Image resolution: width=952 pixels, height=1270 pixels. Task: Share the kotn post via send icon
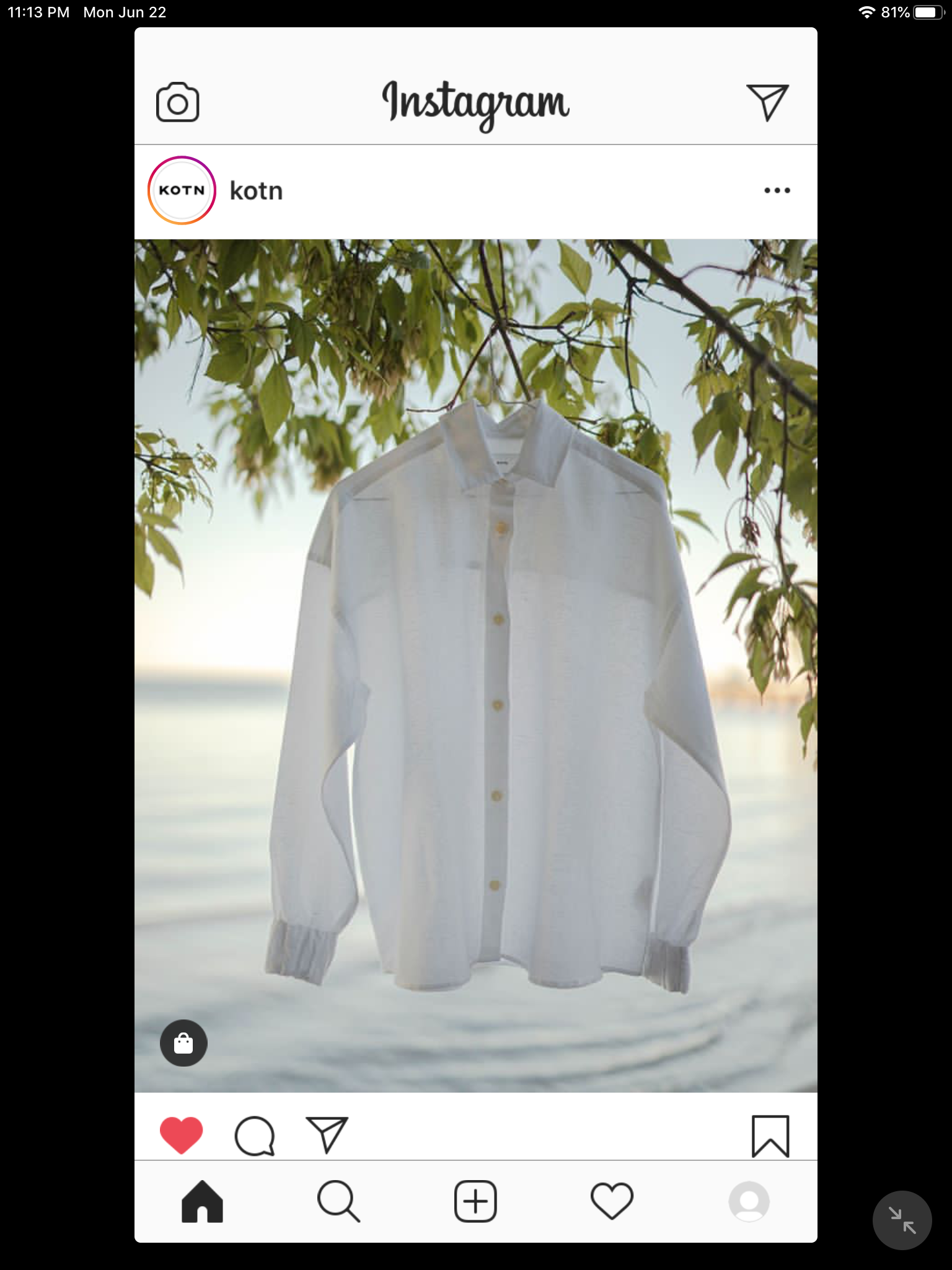327,1135
